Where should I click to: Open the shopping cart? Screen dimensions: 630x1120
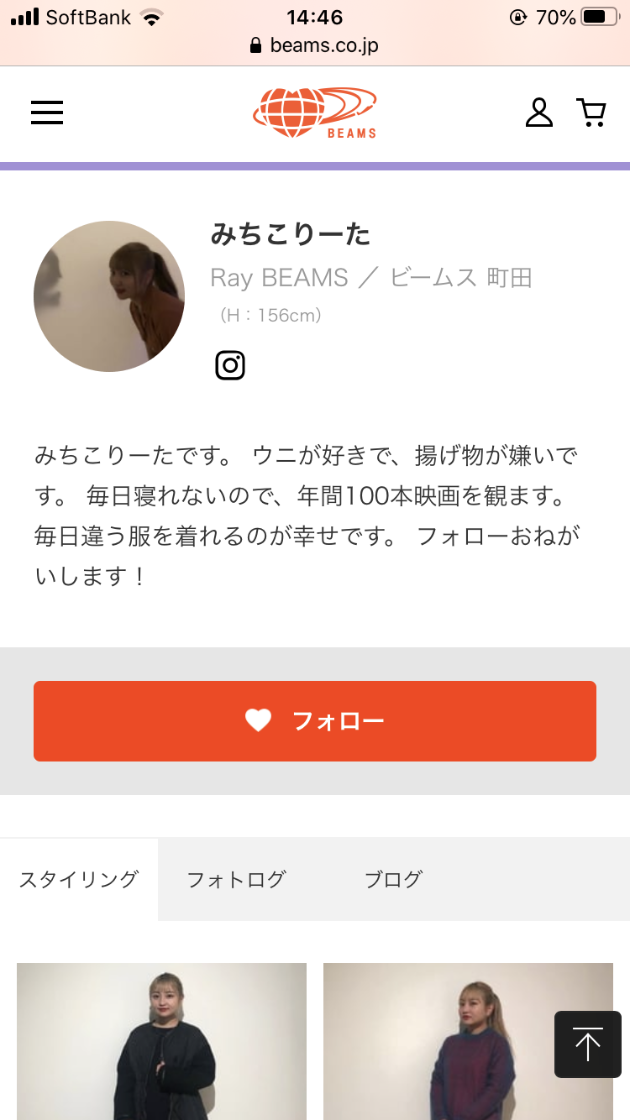tap(592, 113)
